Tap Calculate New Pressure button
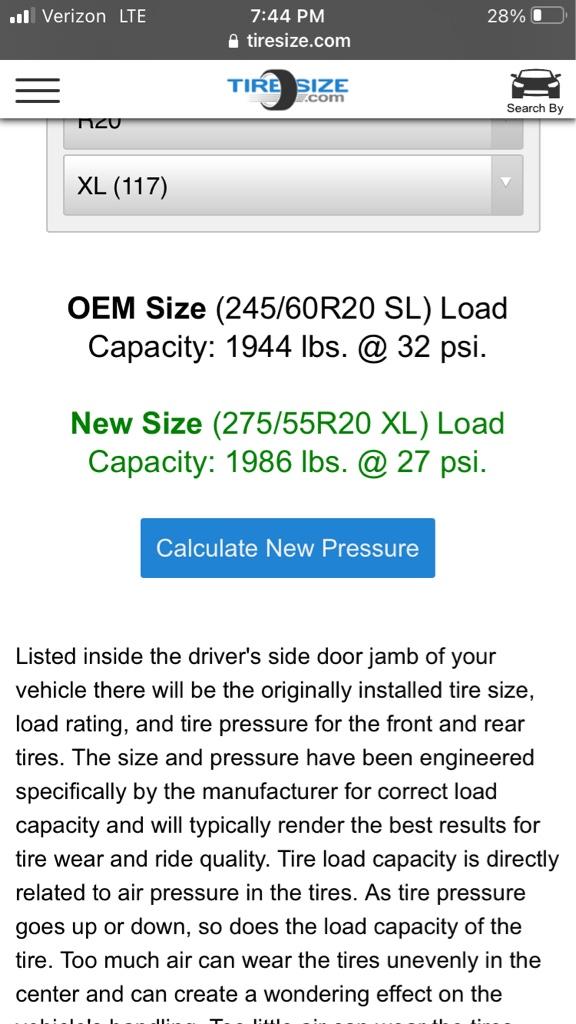This screenshot has width=576, height=1024. pyautogui.click(x=287, y=548)
